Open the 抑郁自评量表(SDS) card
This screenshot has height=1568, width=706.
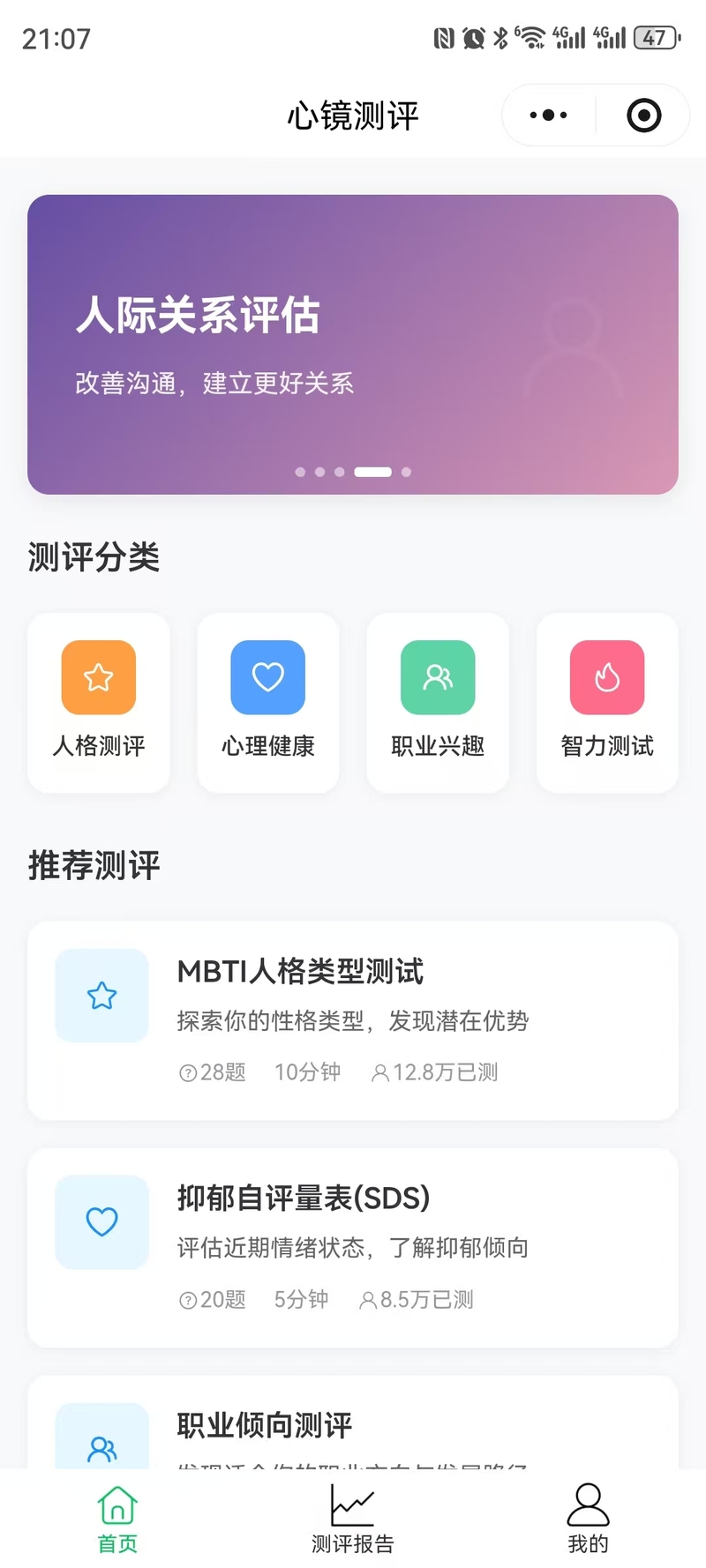[353, 1247]
